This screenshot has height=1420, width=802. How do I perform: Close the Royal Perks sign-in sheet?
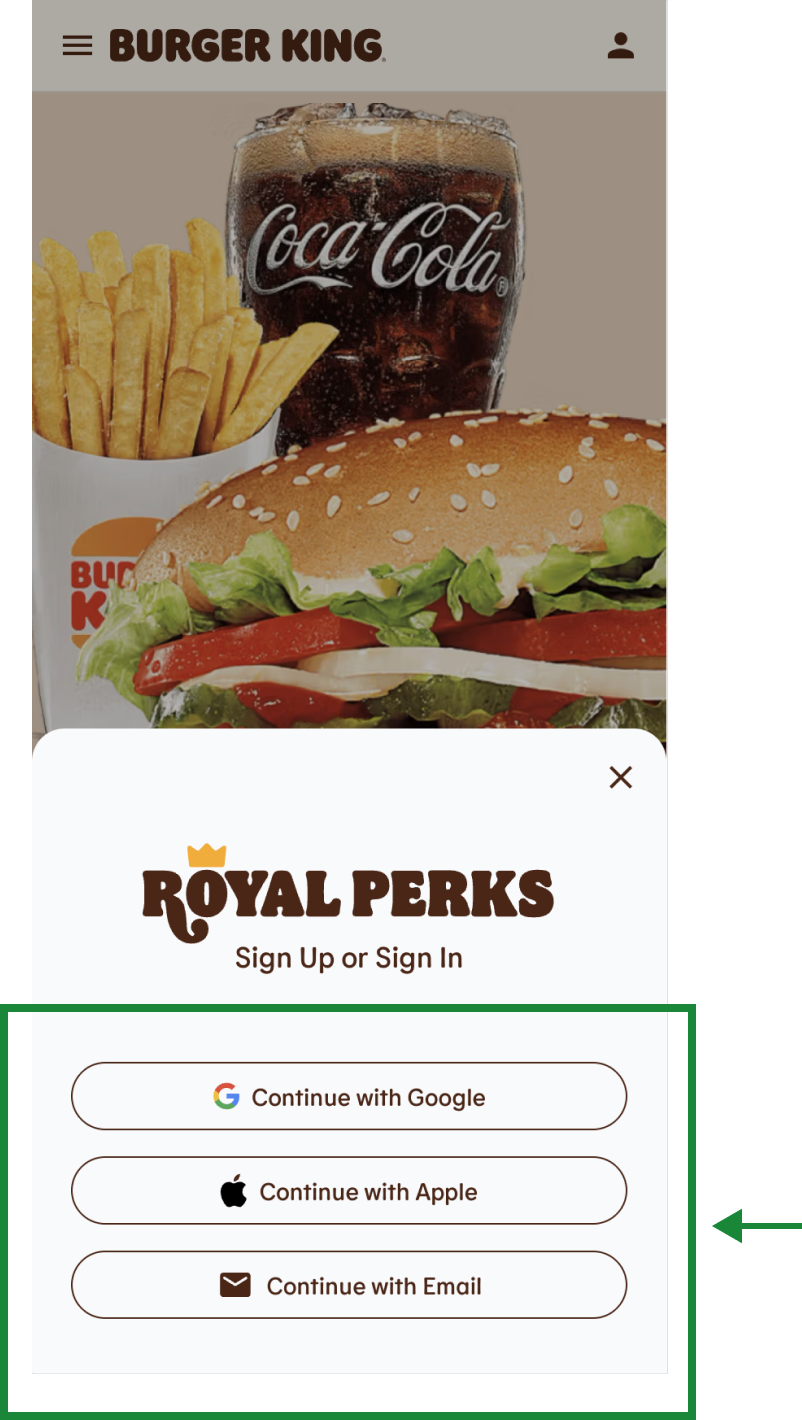tap(621, 777)
